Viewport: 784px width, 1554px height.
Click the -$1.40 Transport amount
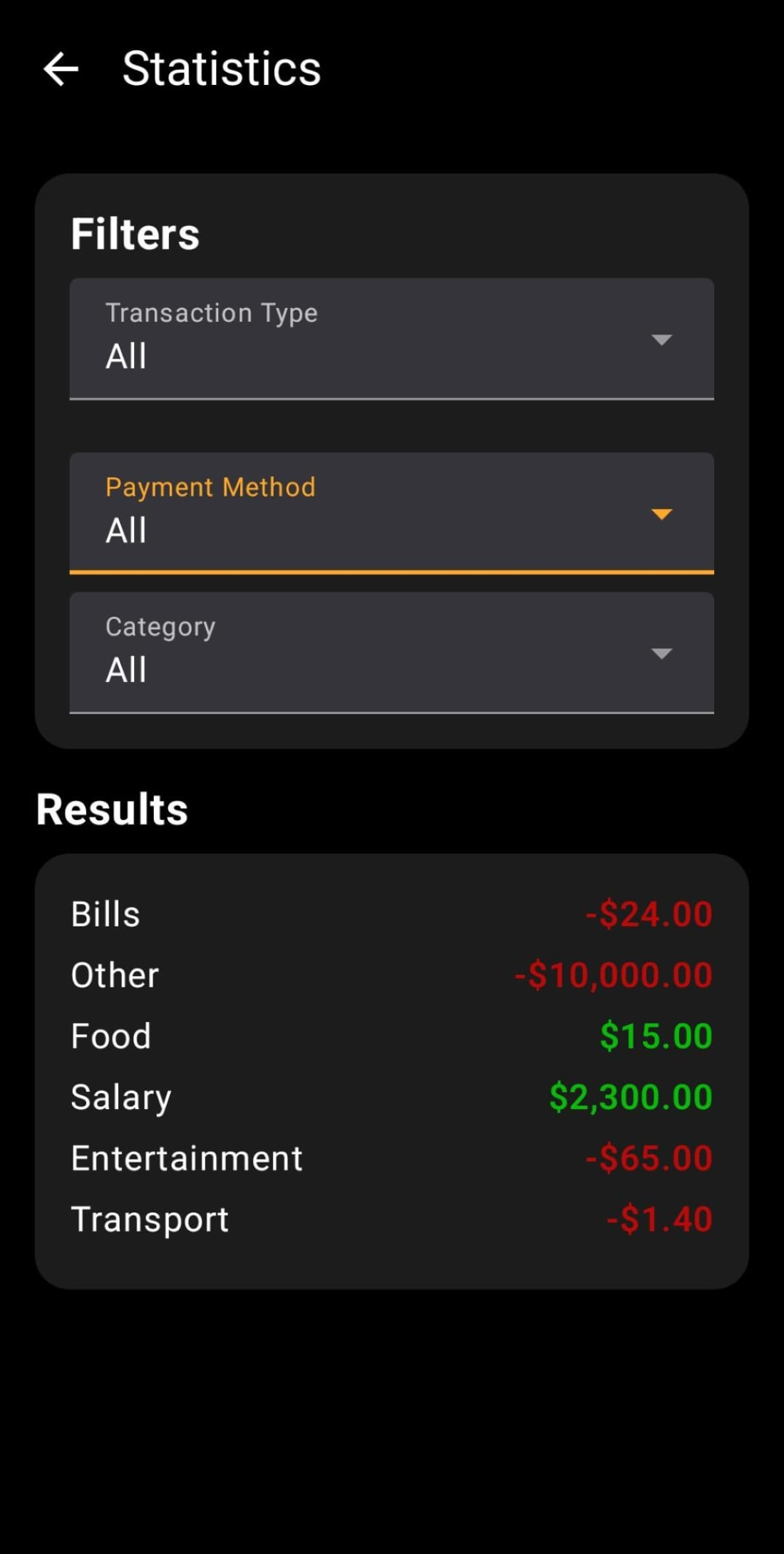(657, 1219)
